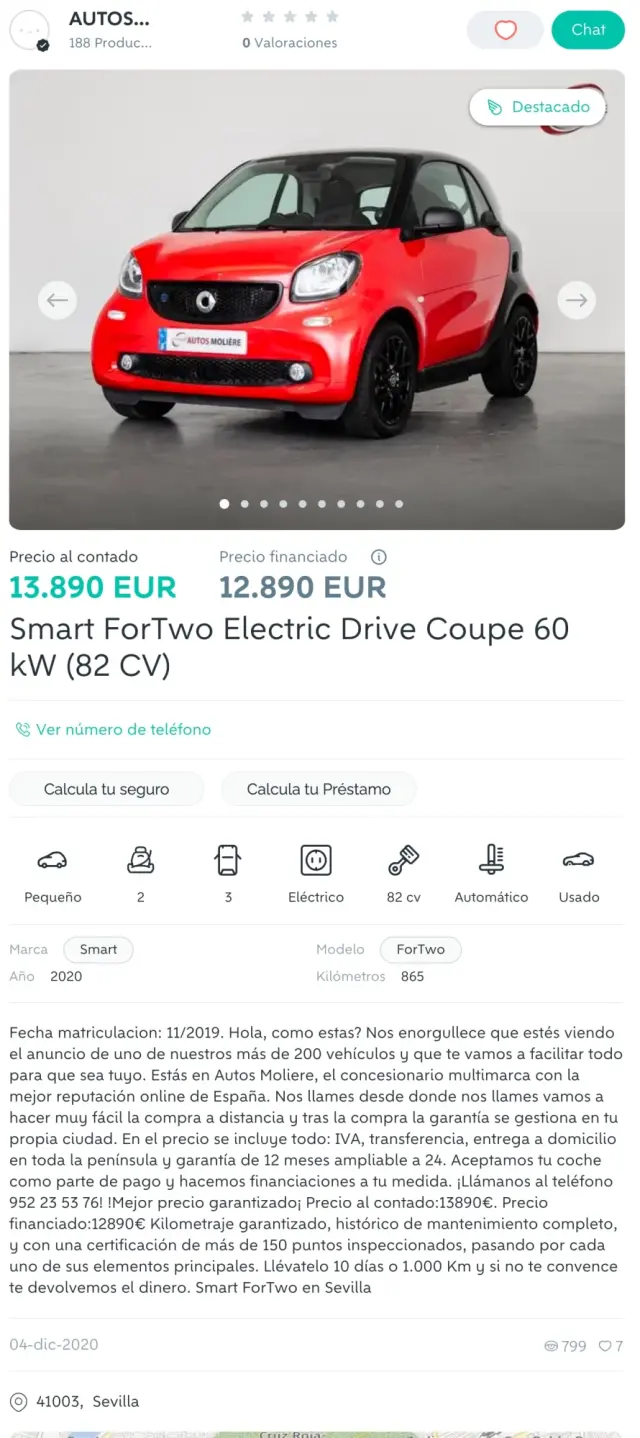The image size is (640, 1438).
Task: Show info about Precio financiado
Action: point(379,557)
